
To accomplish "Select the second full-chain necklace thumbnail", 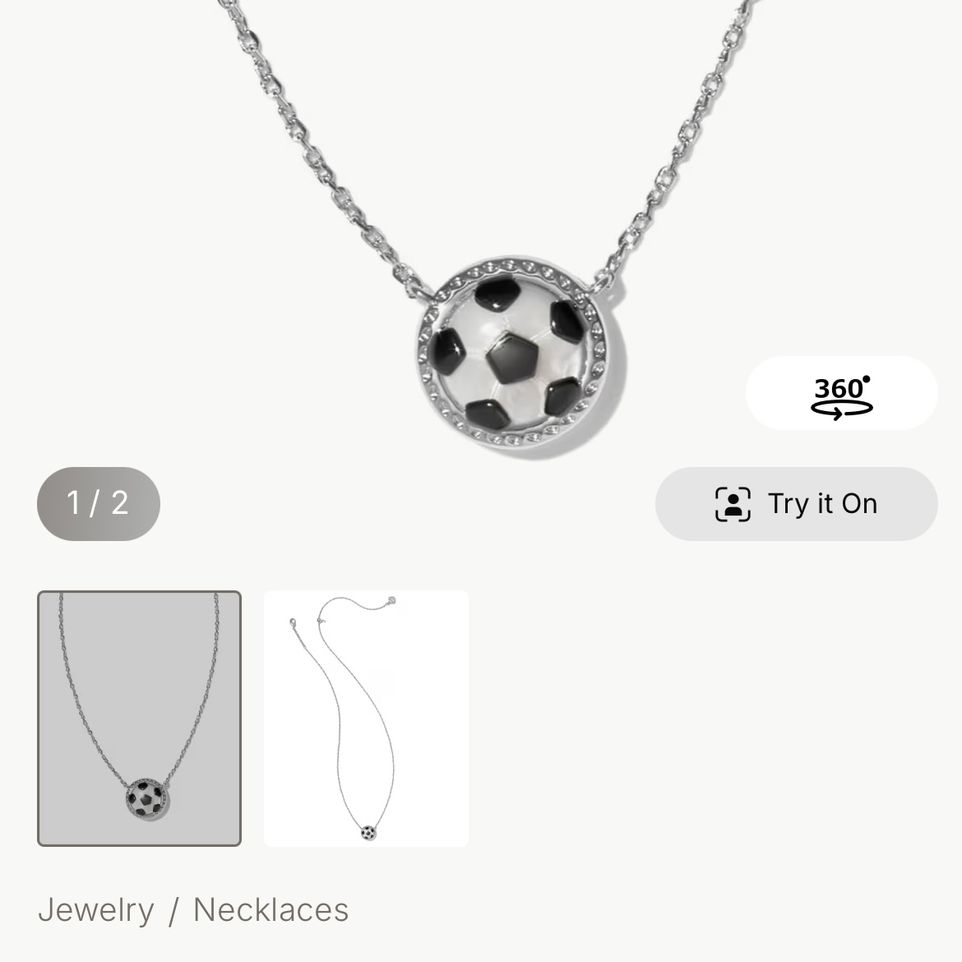I will pos(366,718).
